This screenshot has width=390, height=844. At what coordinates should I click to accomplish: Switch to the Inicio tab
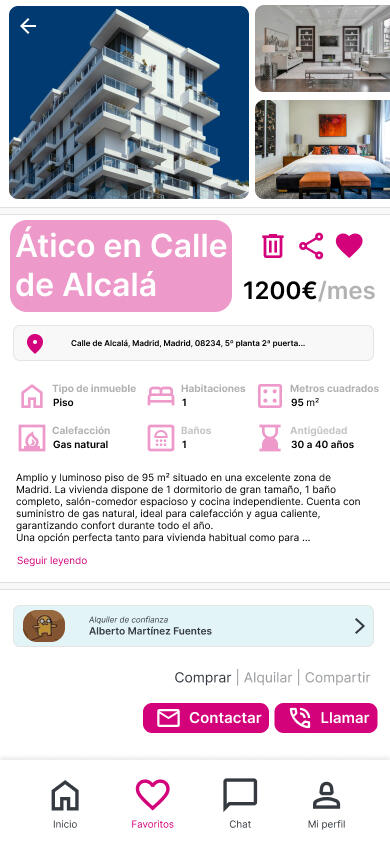[65, 804]
